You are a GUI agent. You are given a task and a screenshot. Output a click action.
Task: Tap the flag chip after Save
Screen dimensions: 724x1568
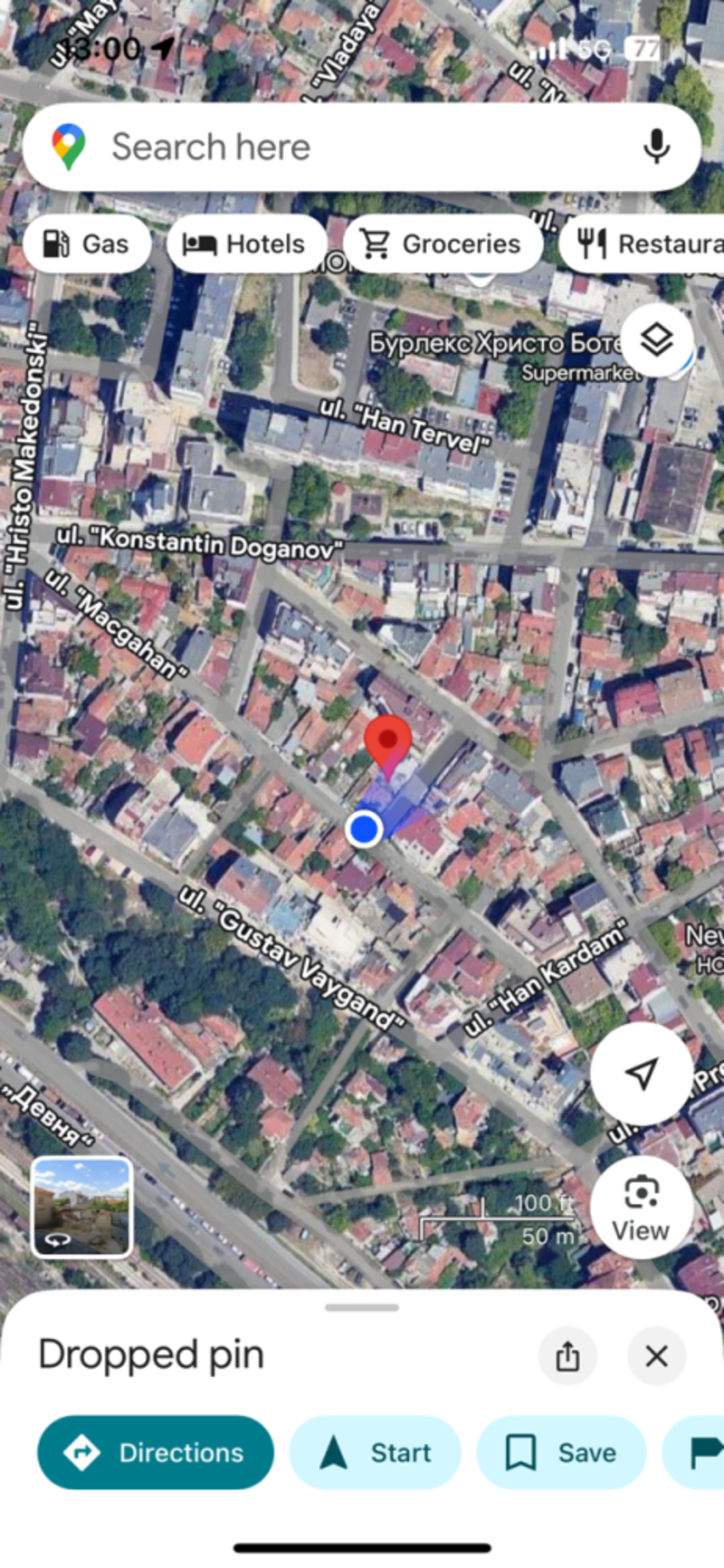pos(694,1452)
